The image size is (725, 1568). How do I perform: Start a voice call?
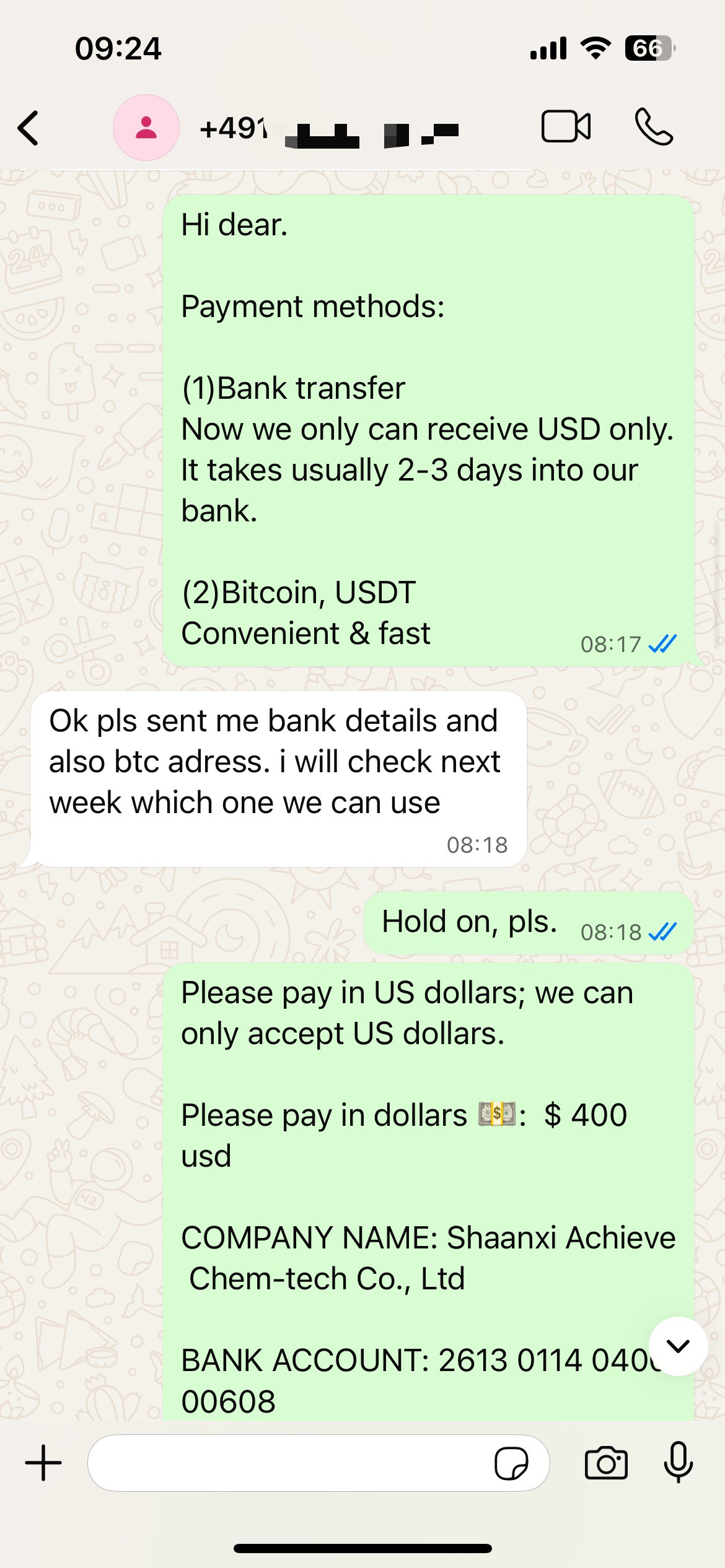[x=654, y=127]
